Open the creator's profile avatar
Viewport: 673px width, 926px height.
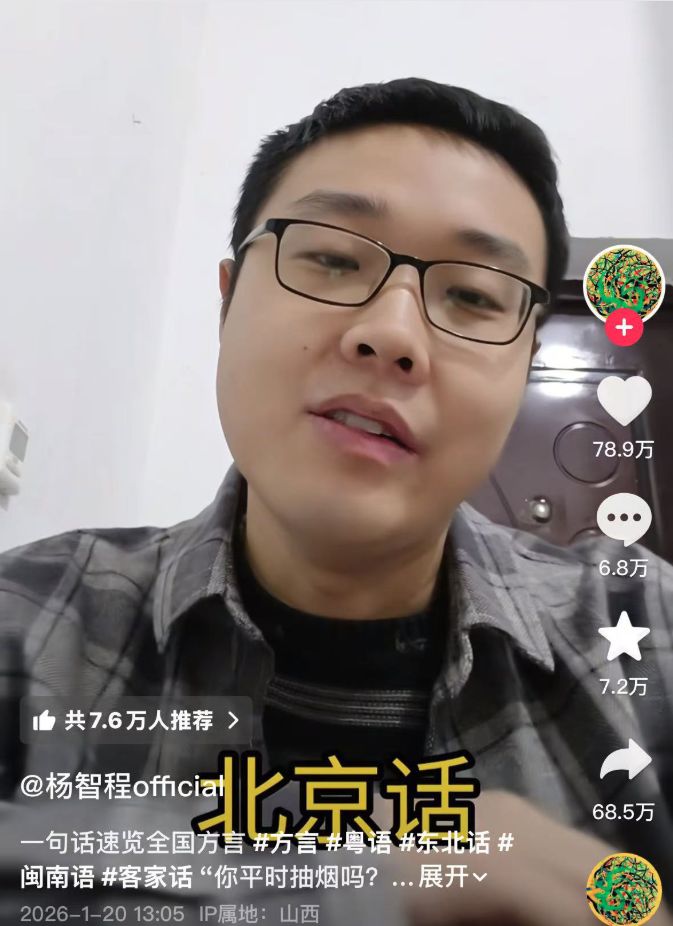(624, 284)
